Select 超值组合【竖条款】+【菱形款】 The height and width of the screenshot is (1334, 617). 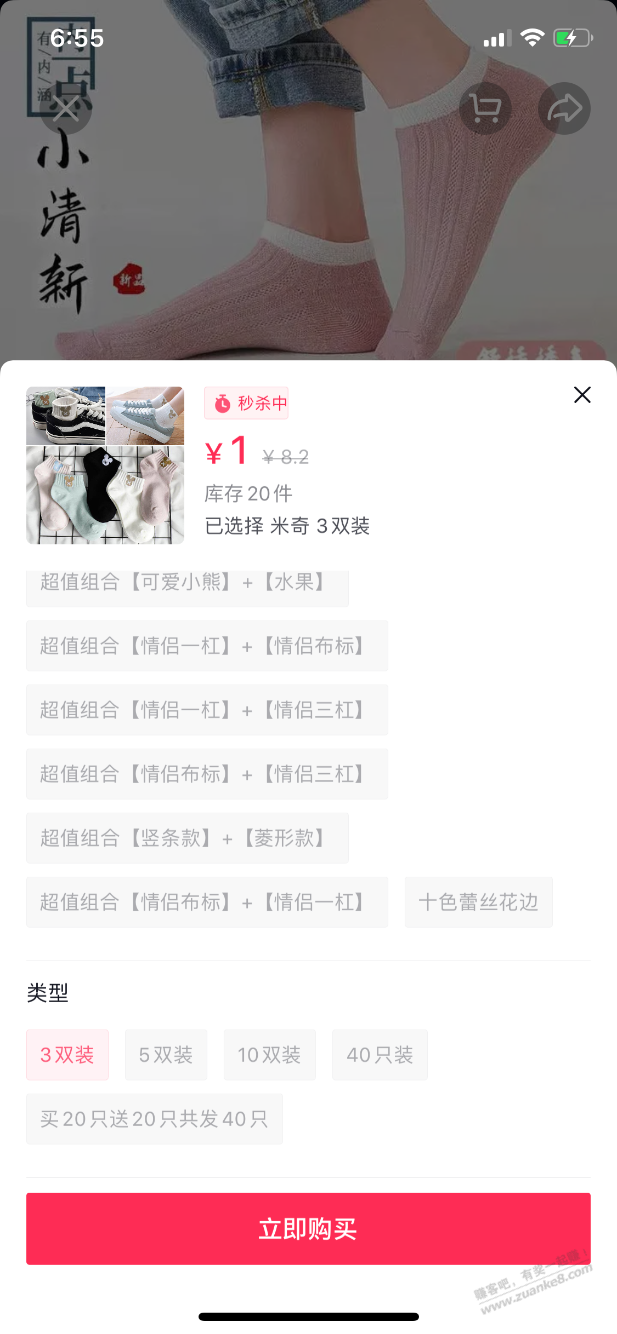click(x=187, y=838)
